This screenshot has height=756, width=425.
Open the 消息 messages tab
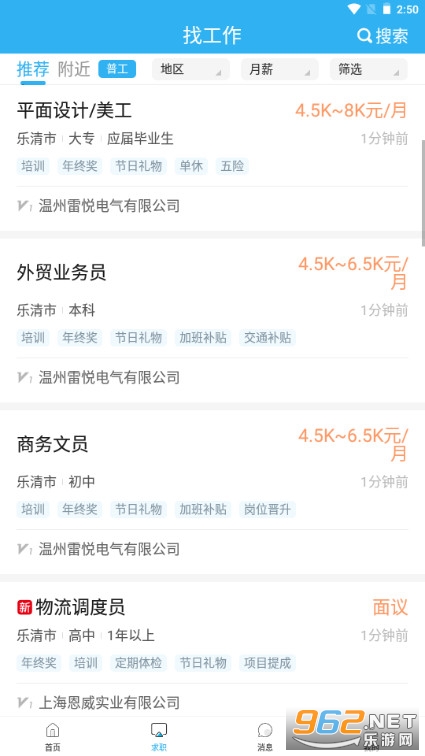point(265,737)
